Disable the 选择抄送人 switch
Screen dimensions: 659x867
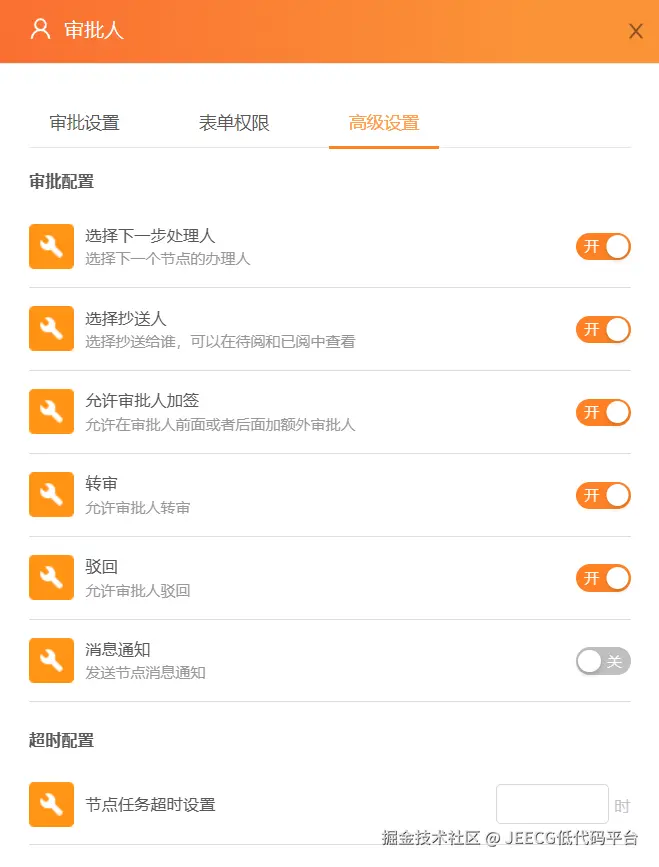click(603, 329)
